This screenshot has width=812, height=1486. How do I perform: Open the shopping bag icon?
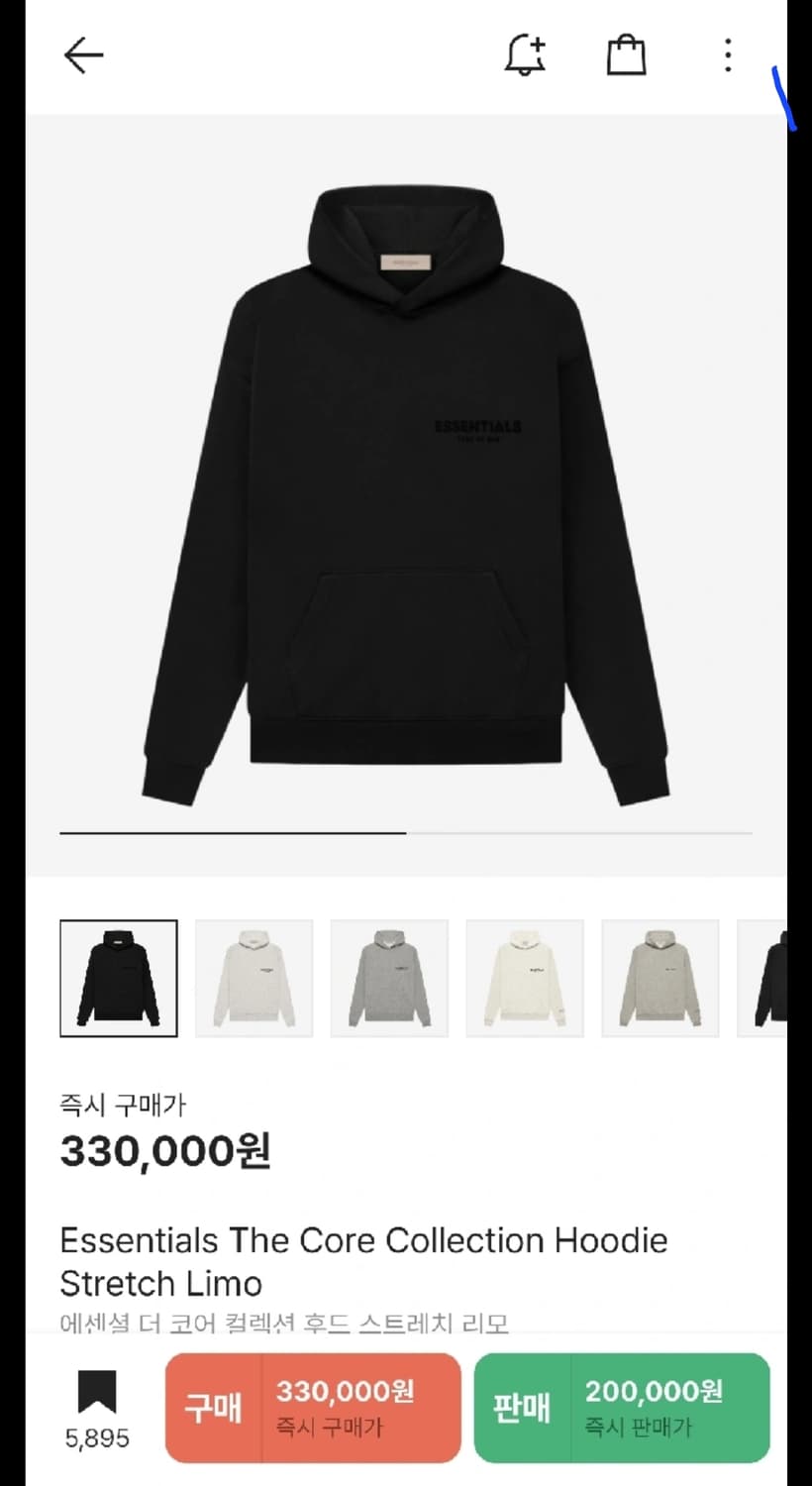point(626,56)
